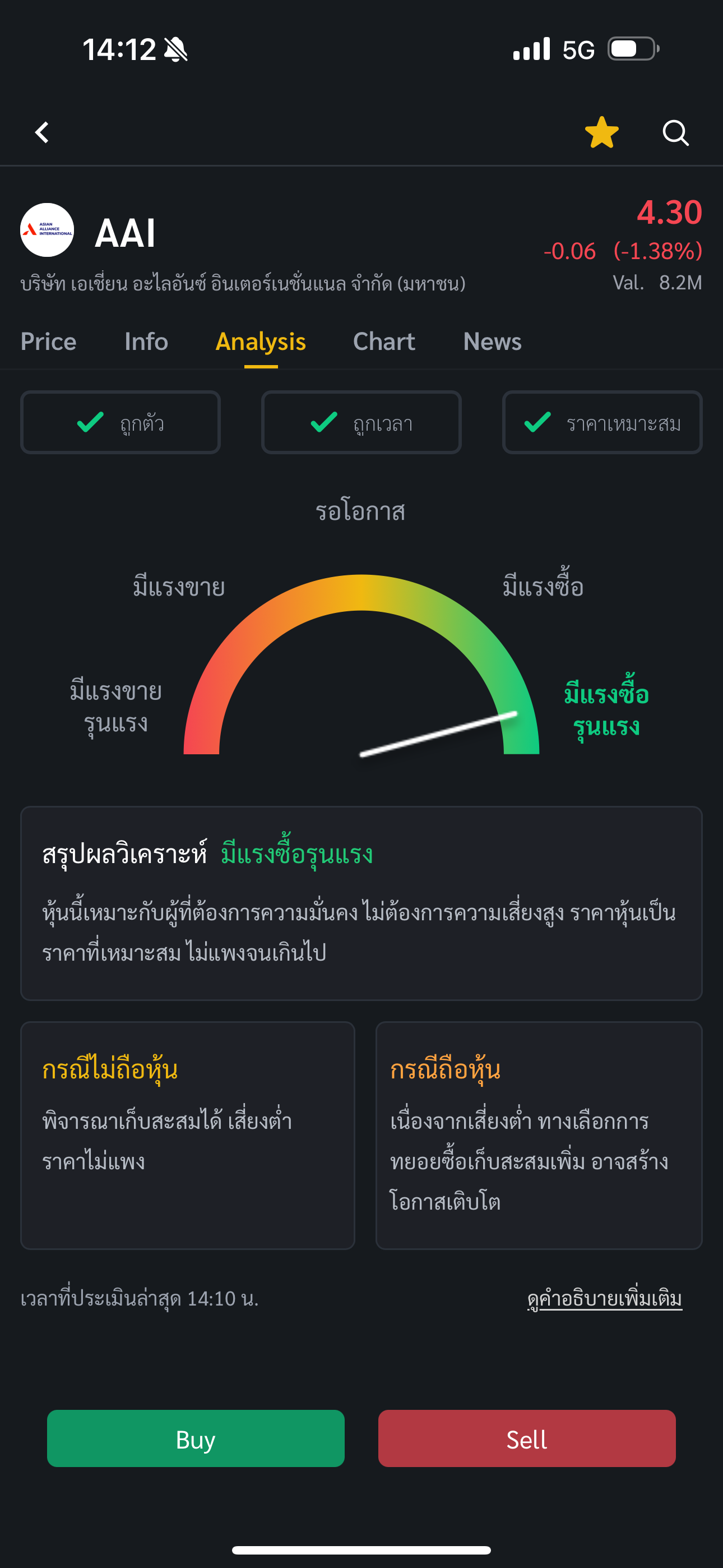Tap the ราคาเหมาะสม check box

click(x=602, y=422)
